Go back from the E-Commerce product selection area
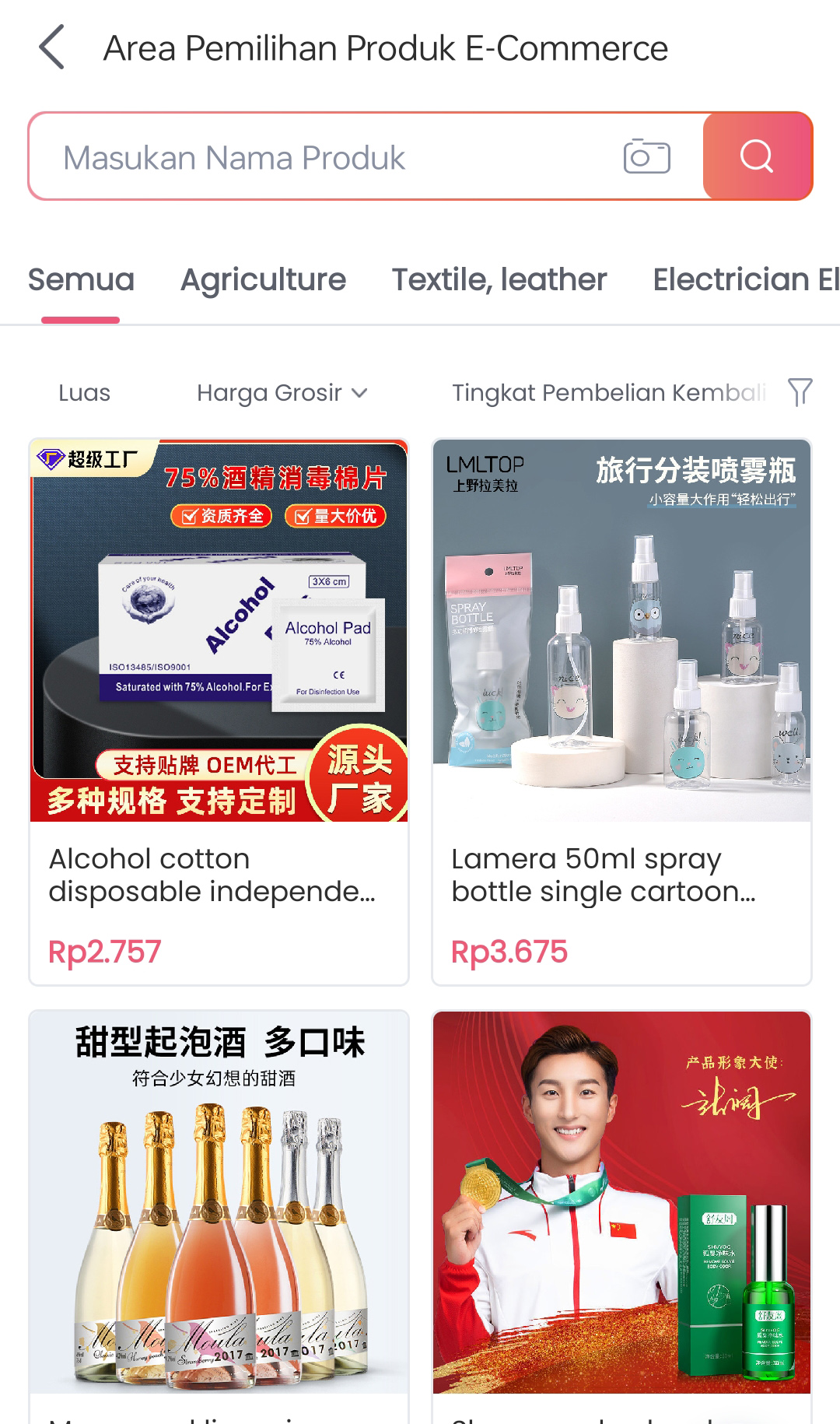The height and width of the screenshot is (1424, 840). tap(52, 47)
